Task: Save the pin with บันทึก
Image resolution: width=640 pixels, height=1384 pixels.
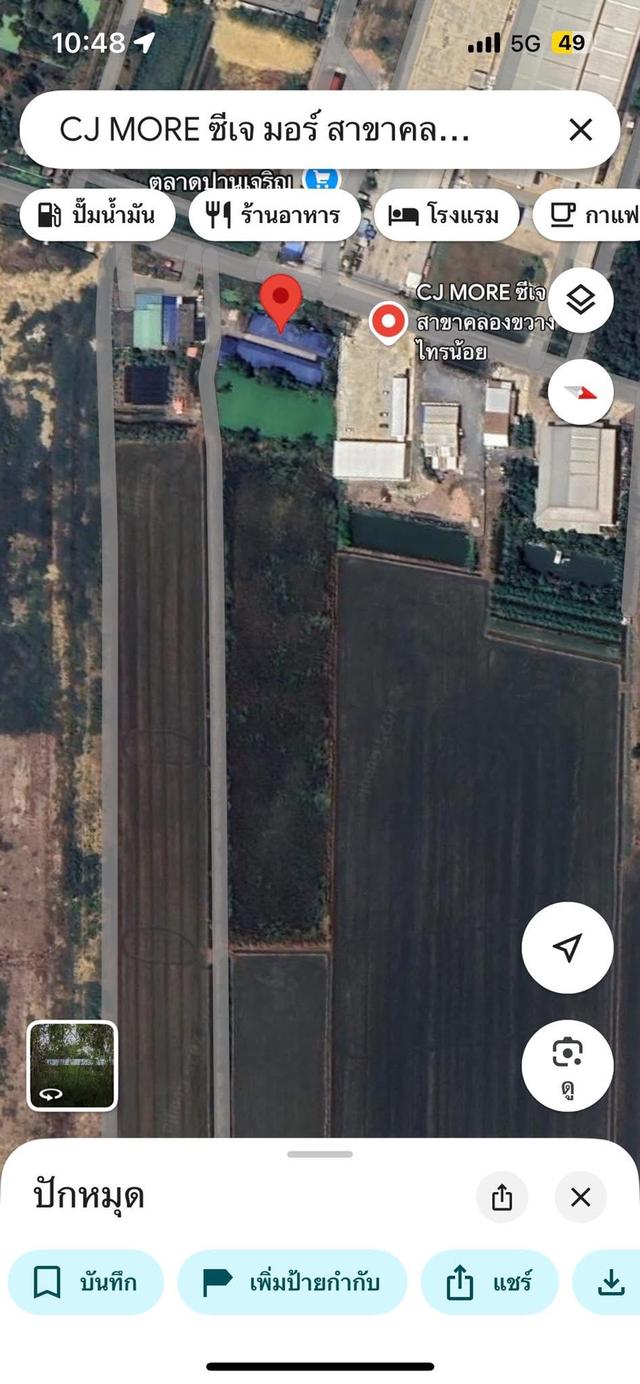Action: tap(86, 1282)
